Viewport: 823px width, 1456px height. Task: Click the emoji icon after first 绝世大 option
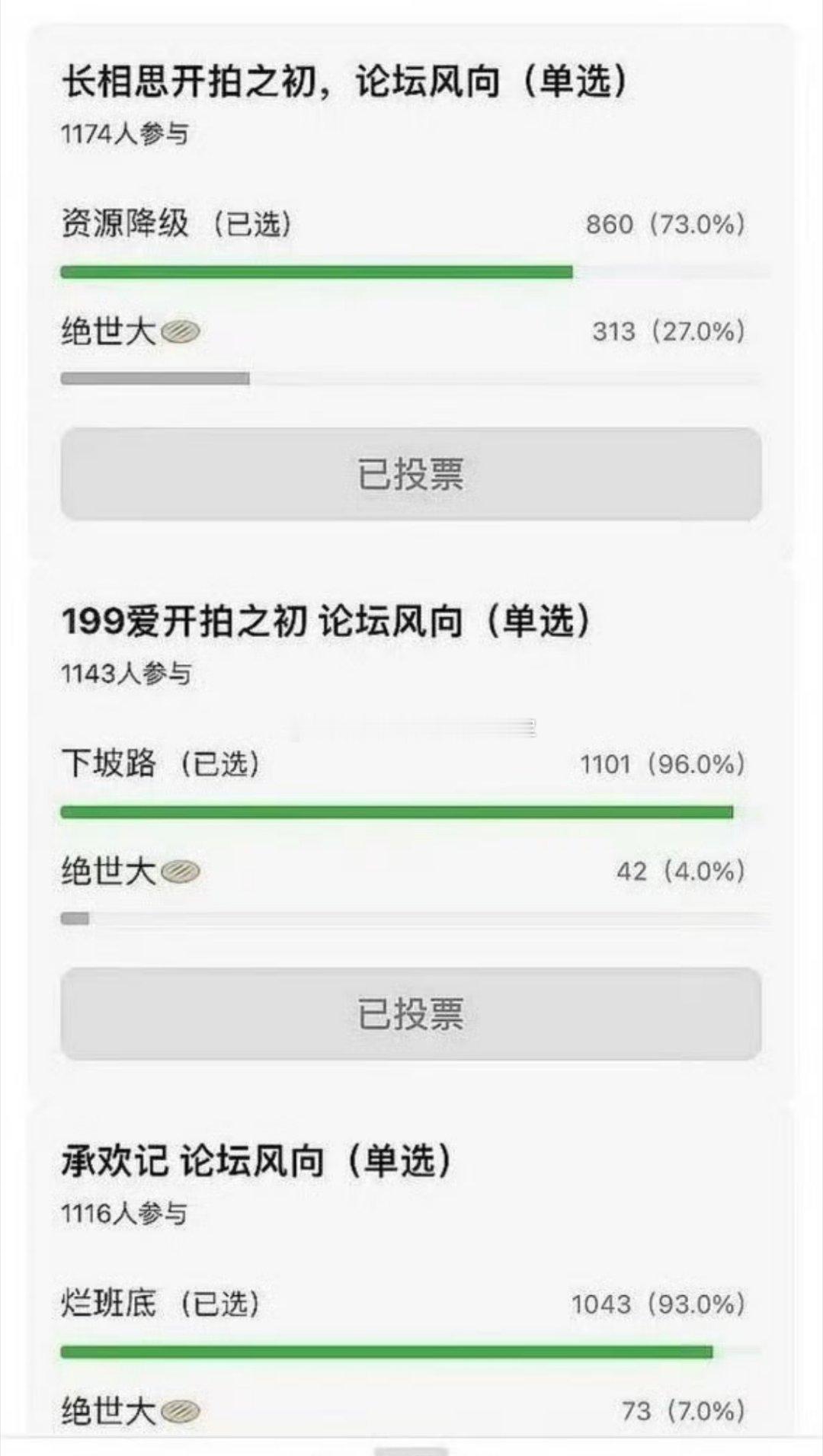[x=180, y=331]
